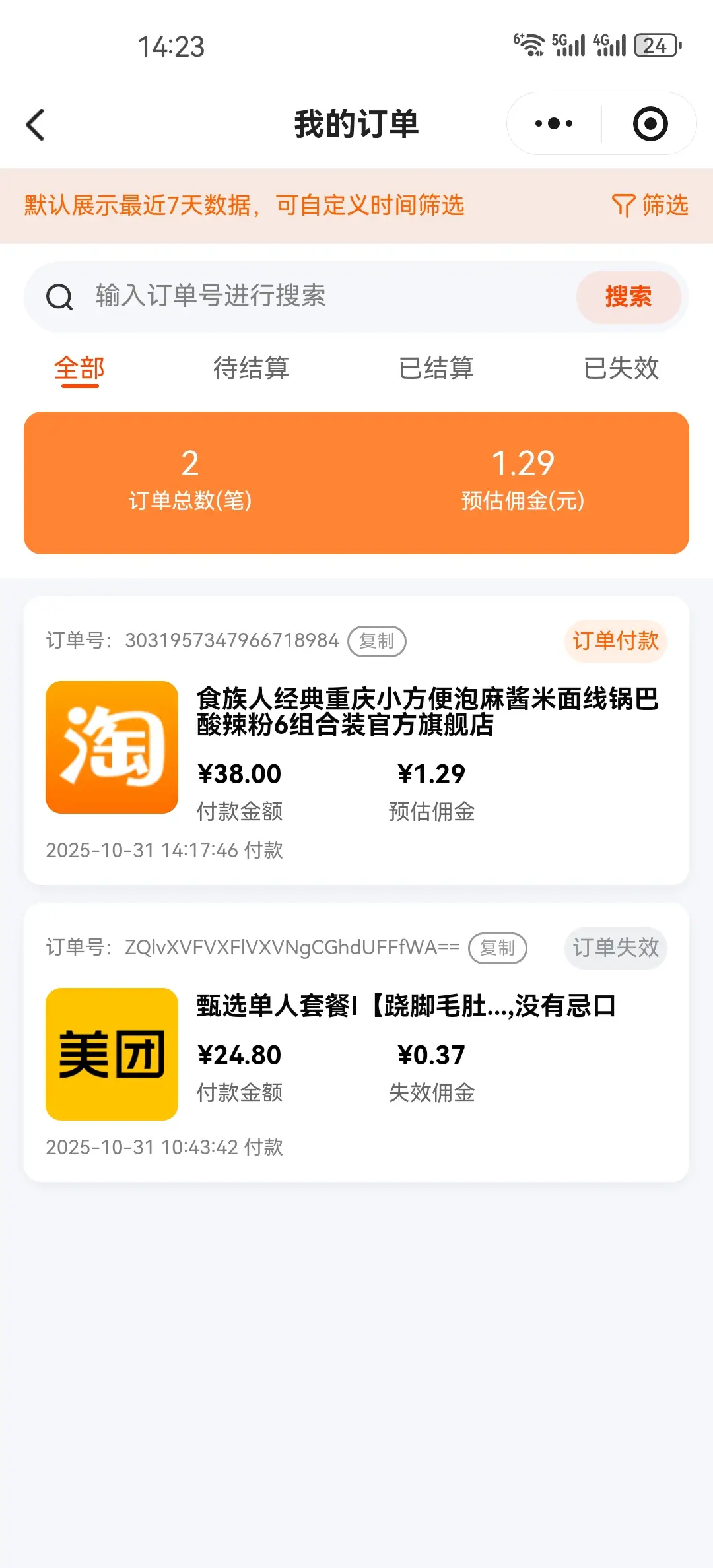713x1568 pixels.
Task: Open the 筛选 filter options
Action: (650, 205)
